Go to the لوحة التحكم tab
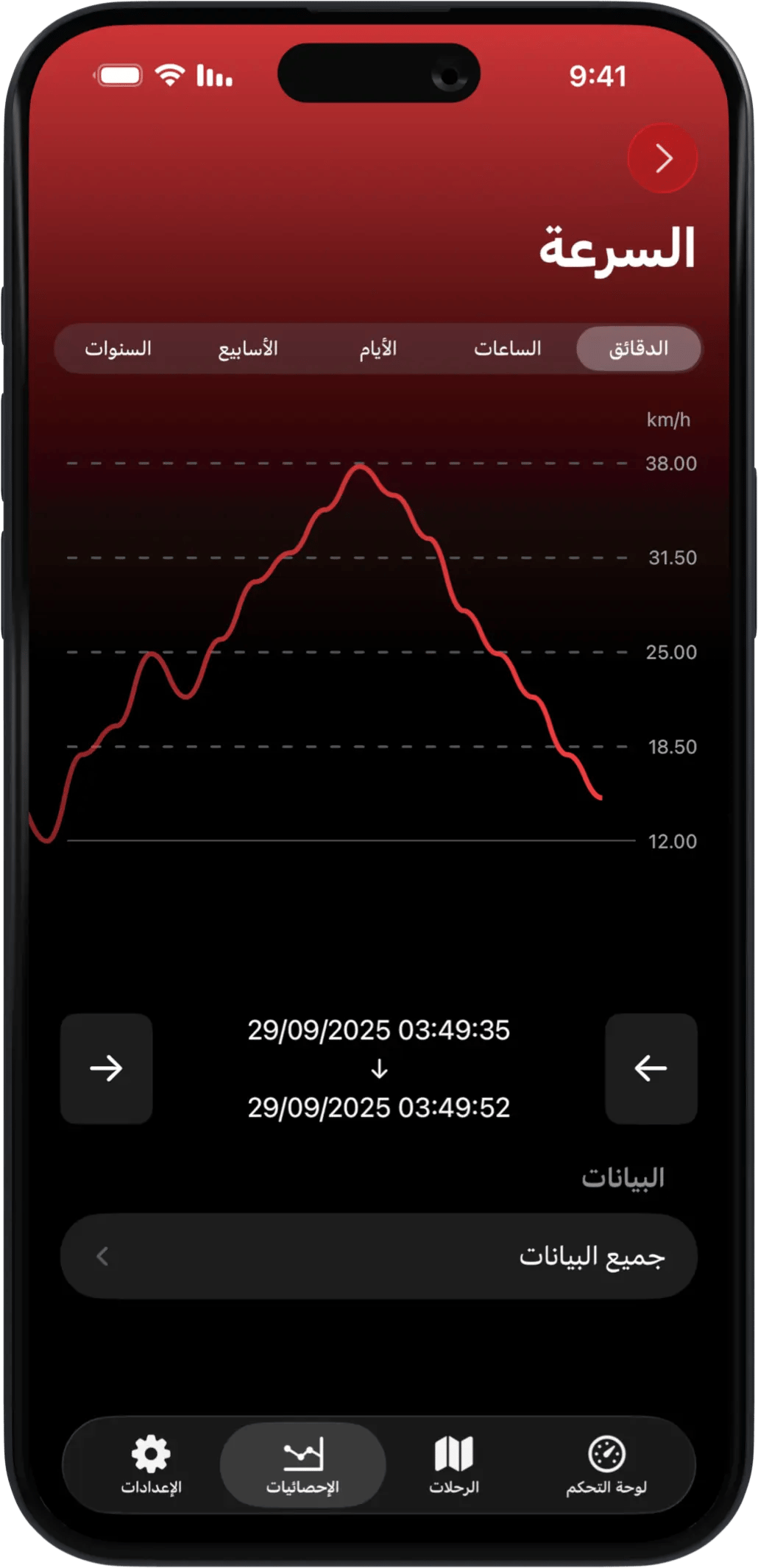This screenshot has width=758, height=1568. pos(606,1464)
